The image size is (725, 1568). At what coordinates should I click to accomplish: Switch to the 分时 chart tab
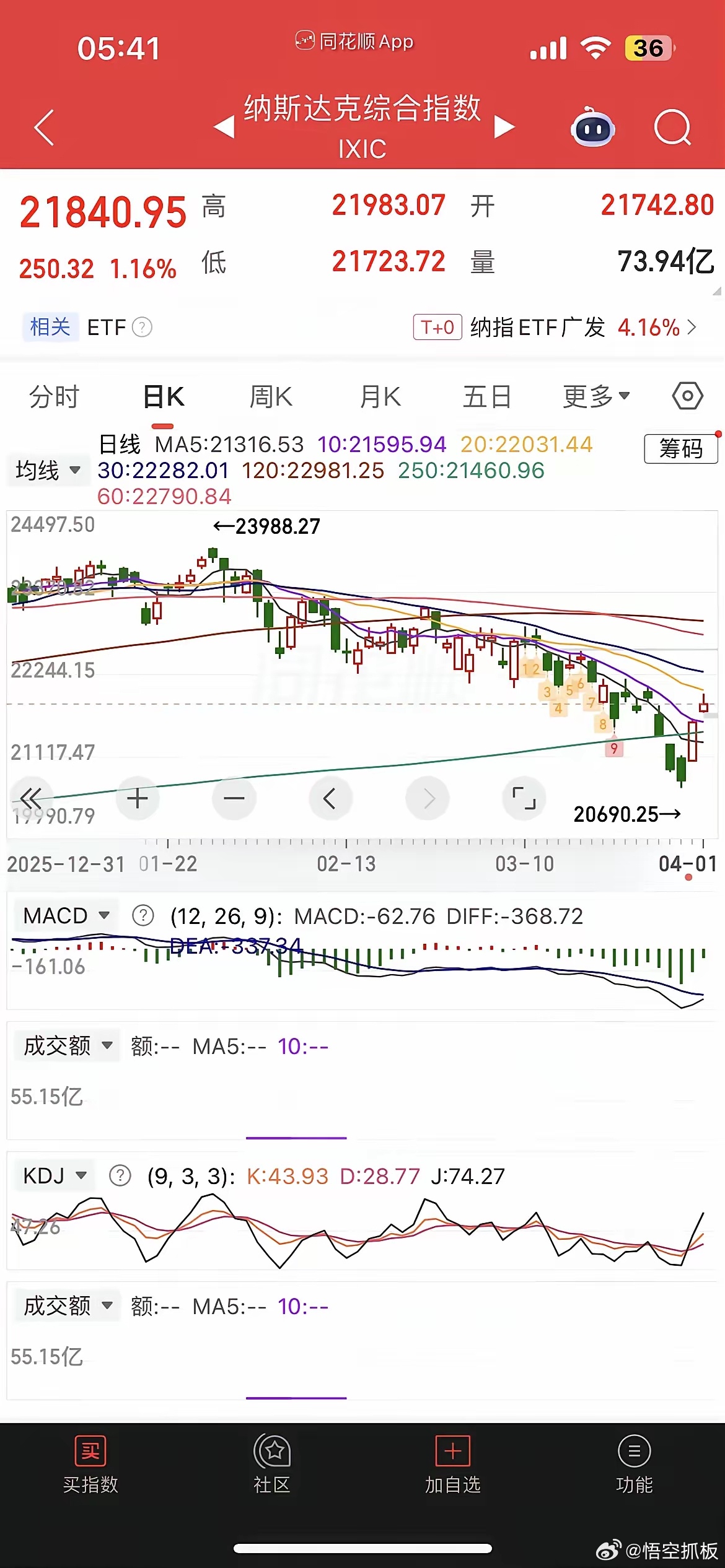click(x=55, y=396)
